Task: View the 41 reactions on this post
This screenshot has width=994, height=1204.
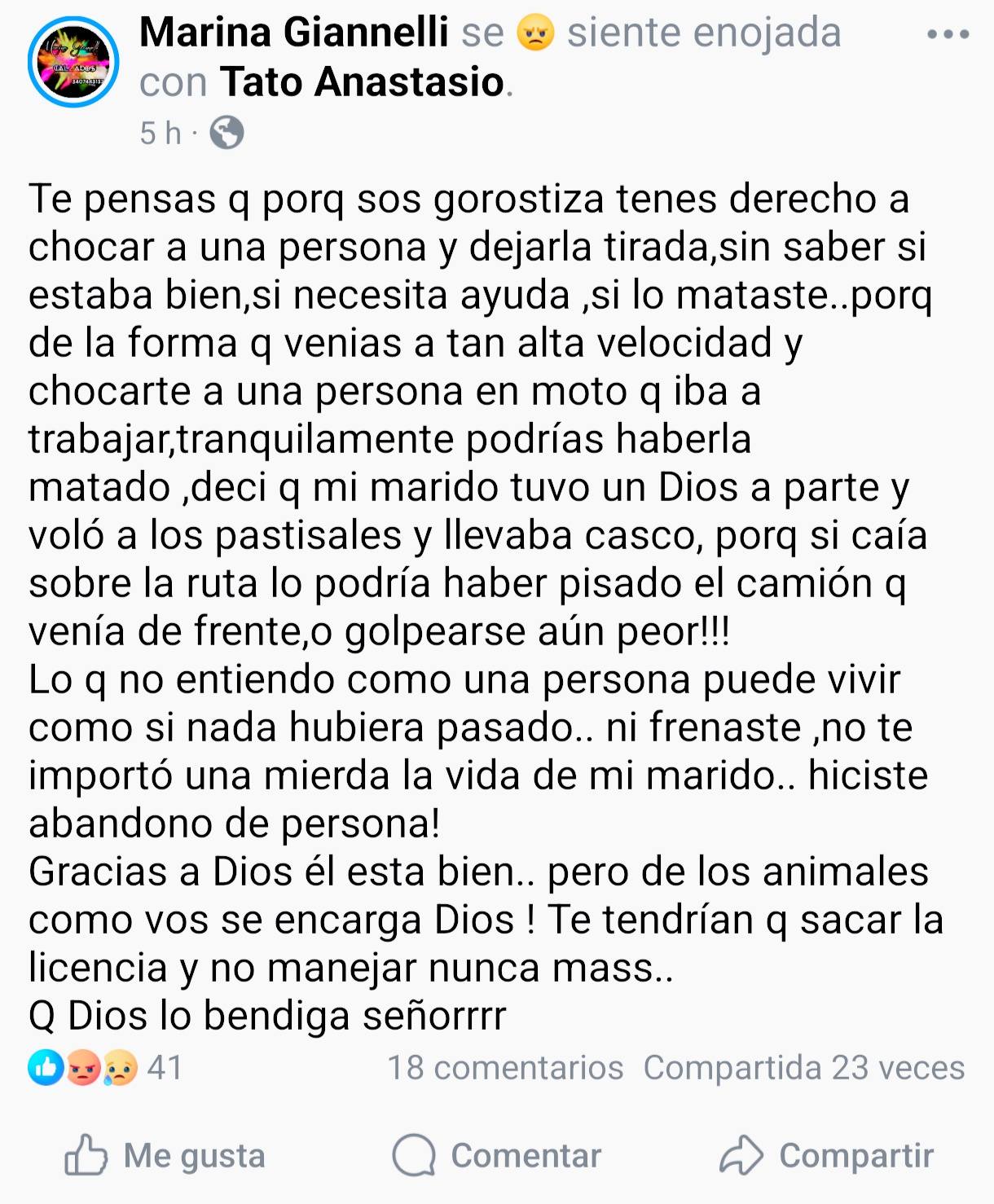Action: (106, 1068)
